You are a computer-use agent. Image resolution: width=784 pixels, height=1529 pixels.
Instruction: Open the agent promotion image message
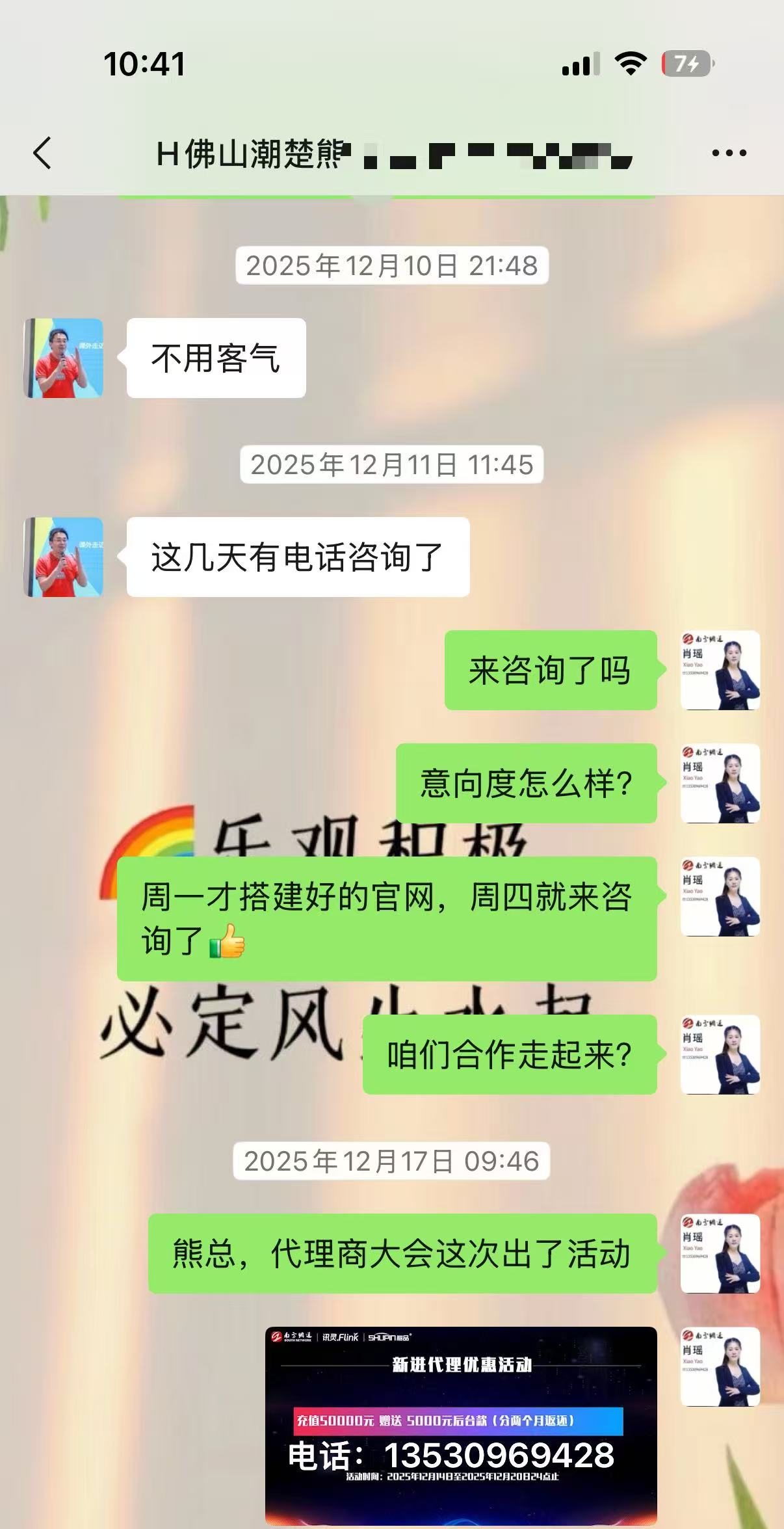pyautogui.click(x=461, y=1426)
